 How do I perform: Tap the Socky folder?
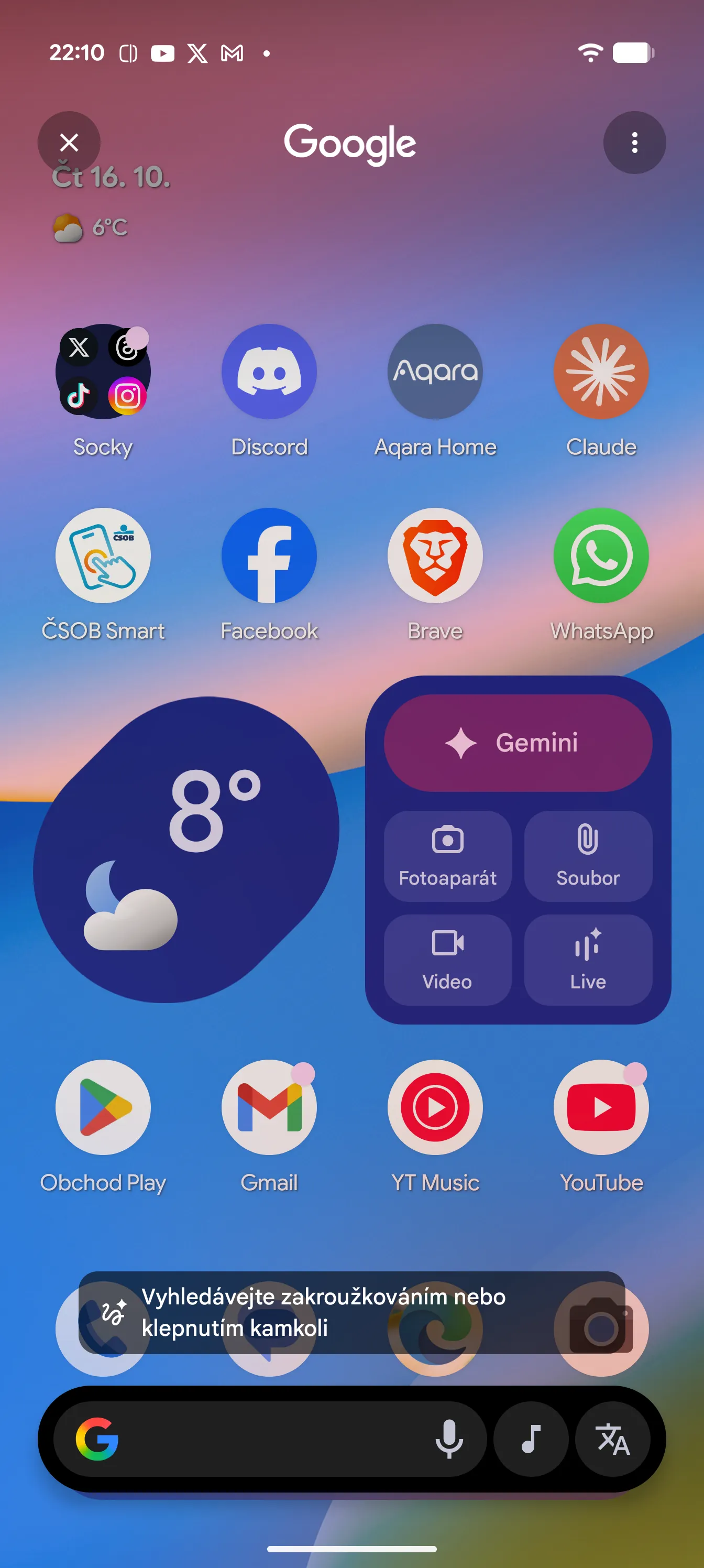[x=103, y=372]
